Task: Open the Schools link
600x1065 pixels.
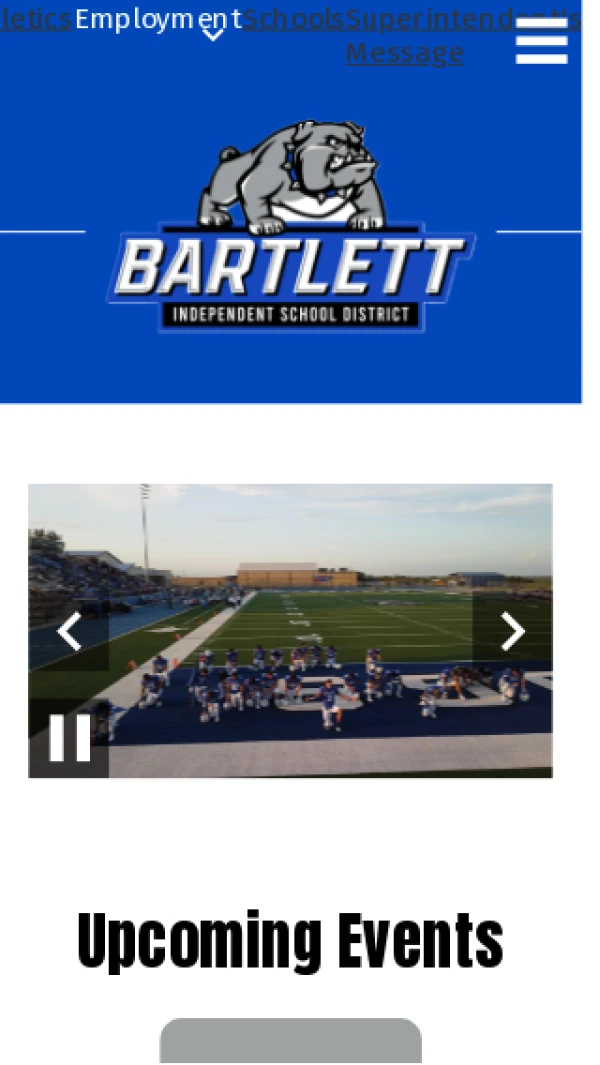Action: point(294,19)
